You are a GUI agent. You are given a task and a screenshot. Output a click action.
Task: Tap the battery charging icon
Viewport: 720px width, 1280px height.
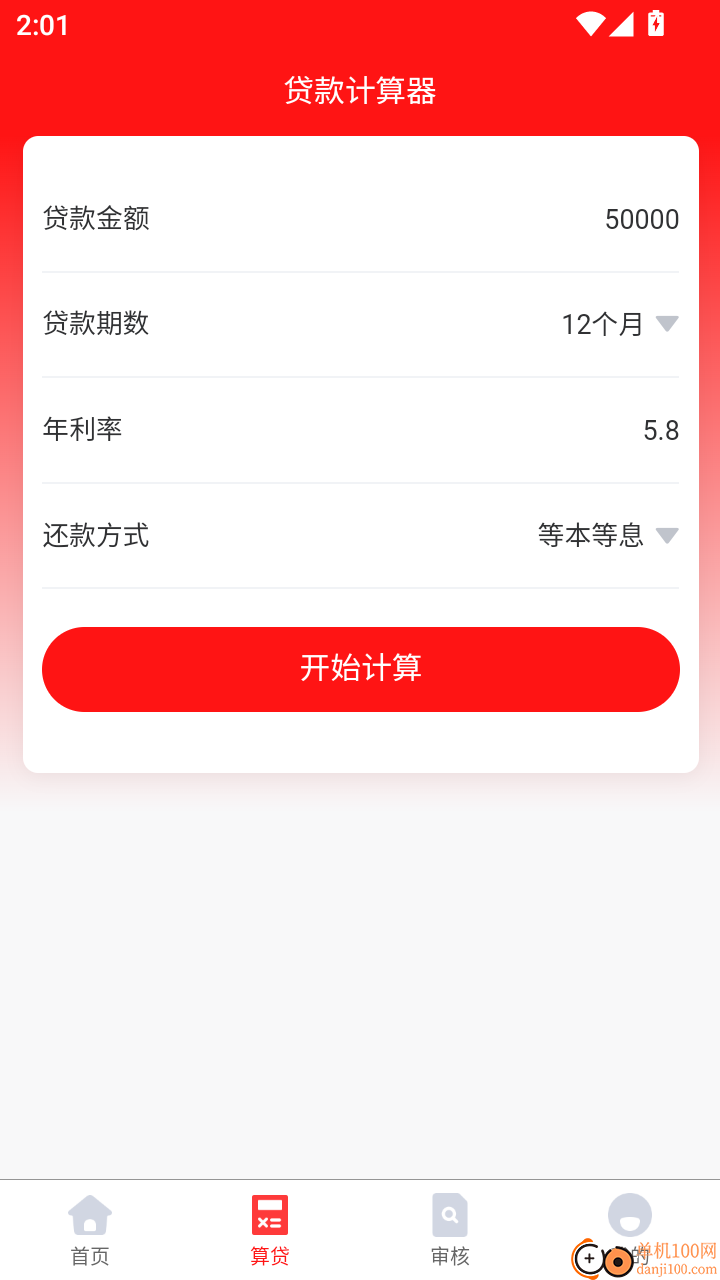click(656, 24)
